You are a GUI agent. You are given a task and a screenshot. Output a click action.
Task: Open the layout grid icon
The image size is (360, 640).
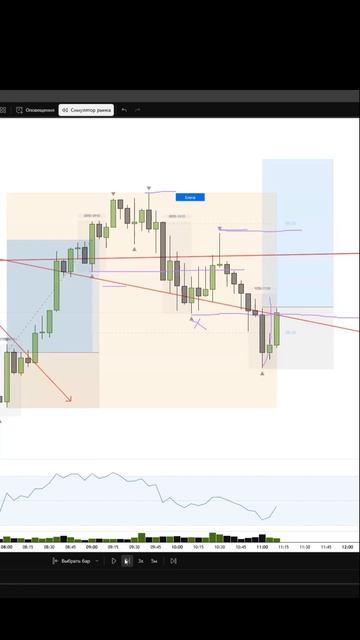point(3,110)
